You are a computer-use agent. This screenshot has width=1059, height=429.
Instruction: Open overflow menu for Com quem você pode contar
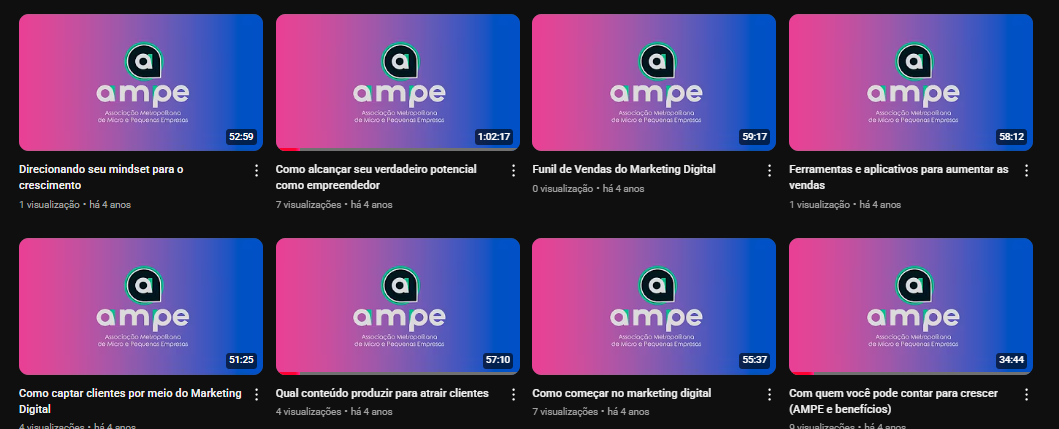pos(1027,394)
